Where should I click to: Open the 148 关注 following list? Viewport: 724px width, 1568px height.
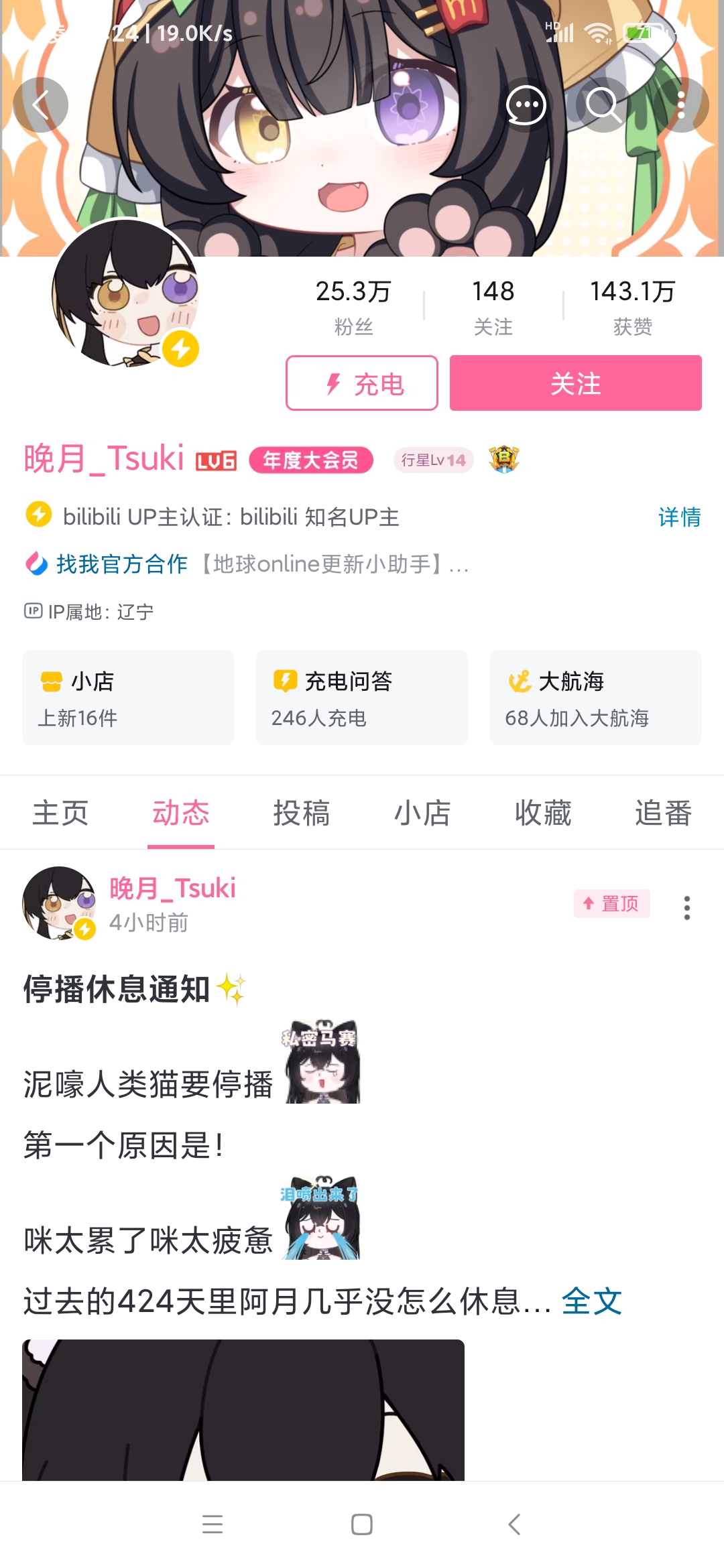coord(493,307)
